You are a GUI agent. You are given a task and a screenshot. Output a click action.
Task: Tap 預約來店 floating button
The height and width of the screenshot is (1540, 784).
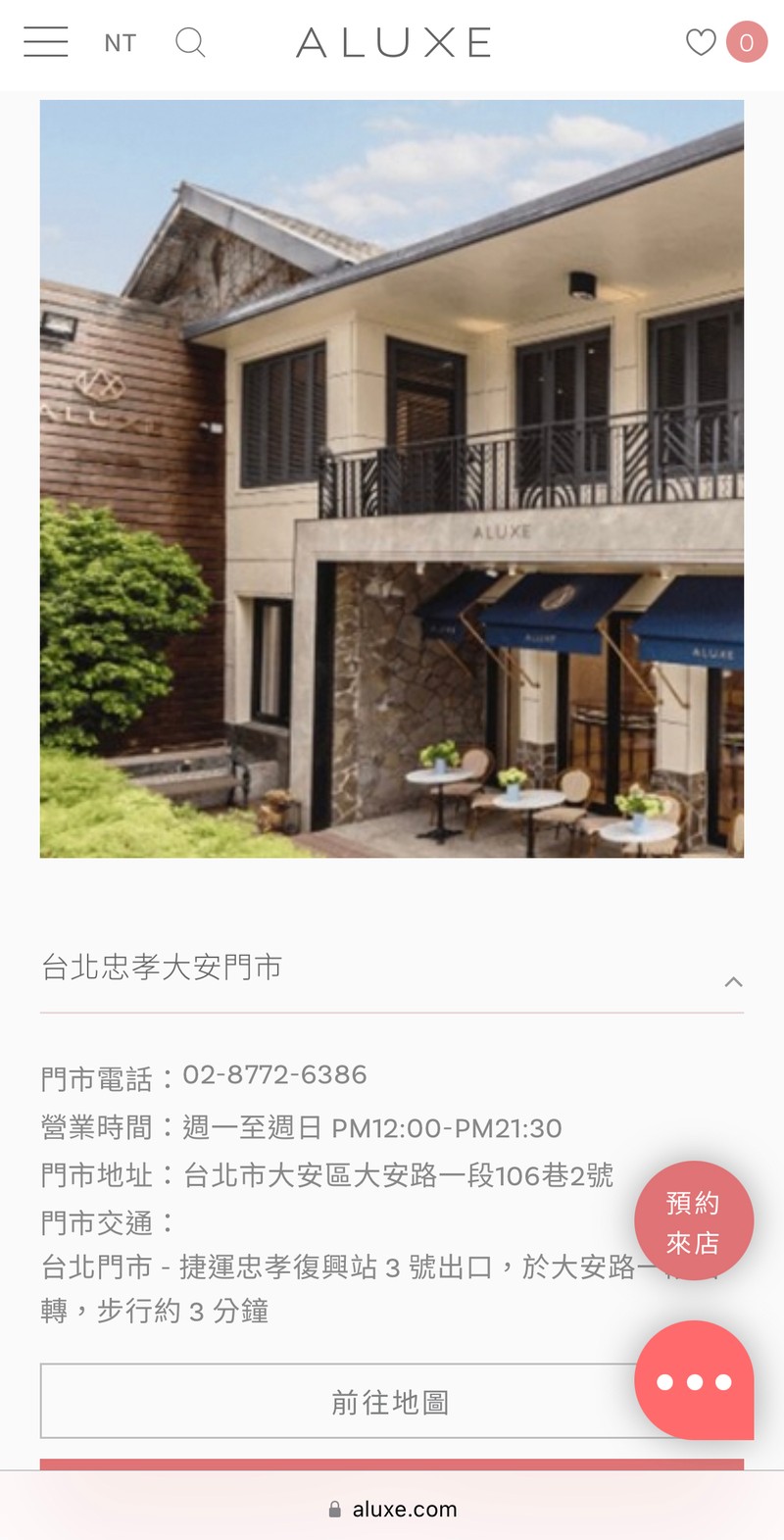click(693, 1221)
